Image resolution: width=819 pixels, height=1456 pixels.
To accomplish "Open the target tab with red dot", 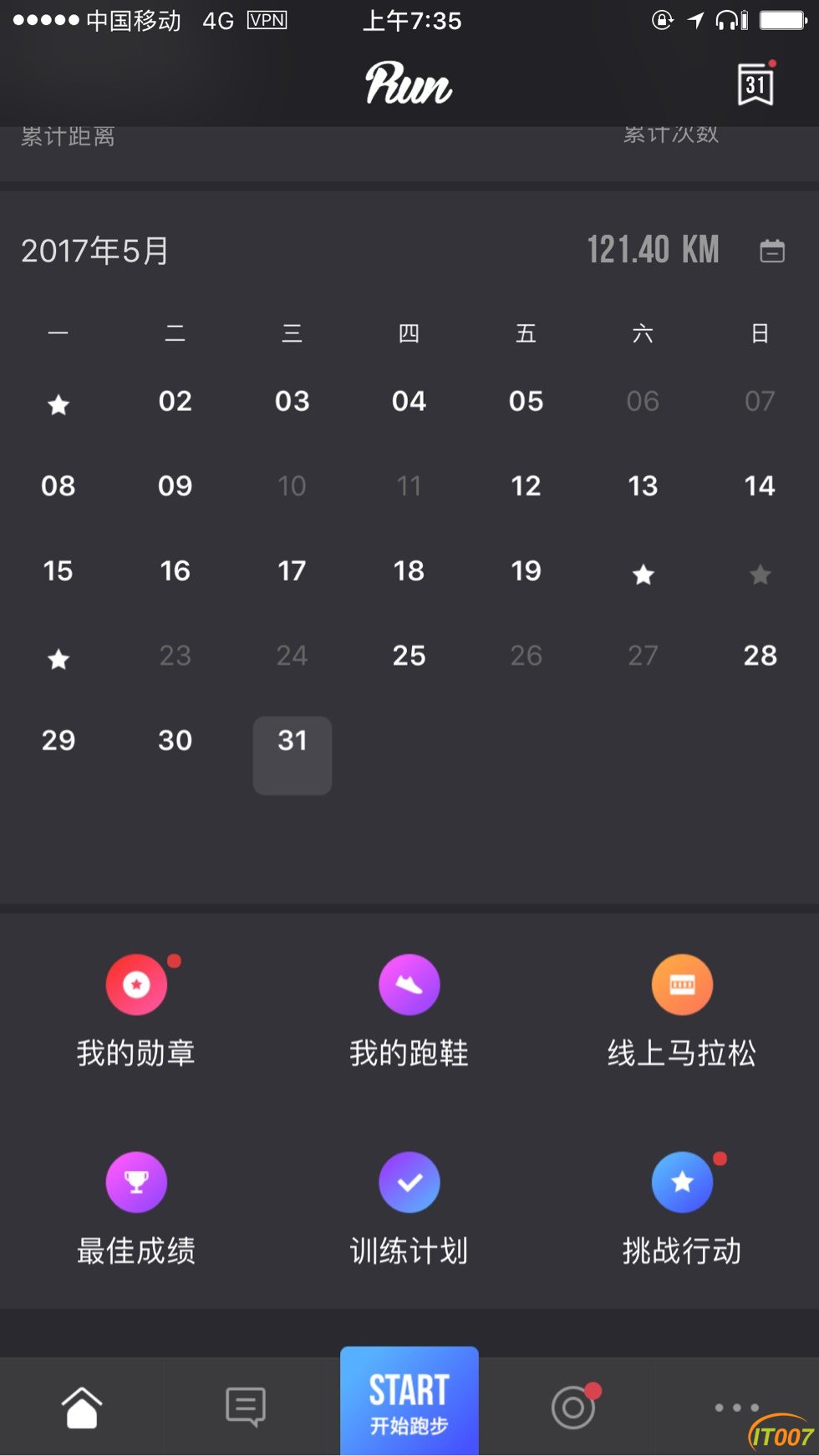I will point(573,1408).
